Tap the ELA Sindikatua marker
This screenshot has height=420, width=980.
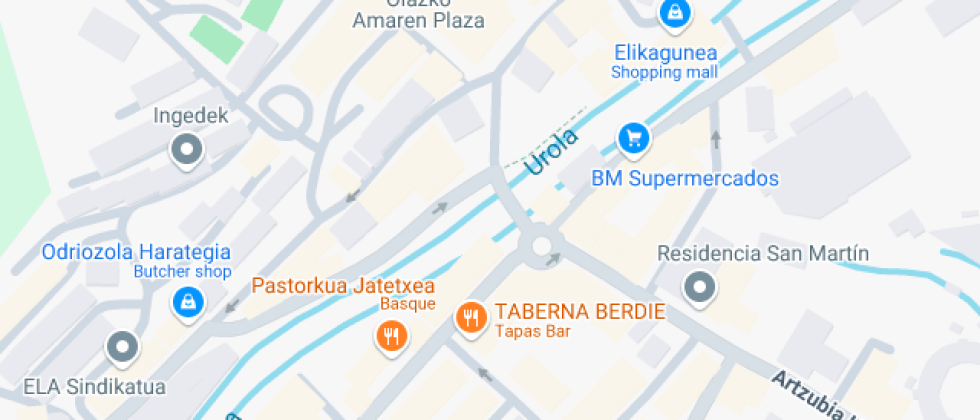click(123, 347)
